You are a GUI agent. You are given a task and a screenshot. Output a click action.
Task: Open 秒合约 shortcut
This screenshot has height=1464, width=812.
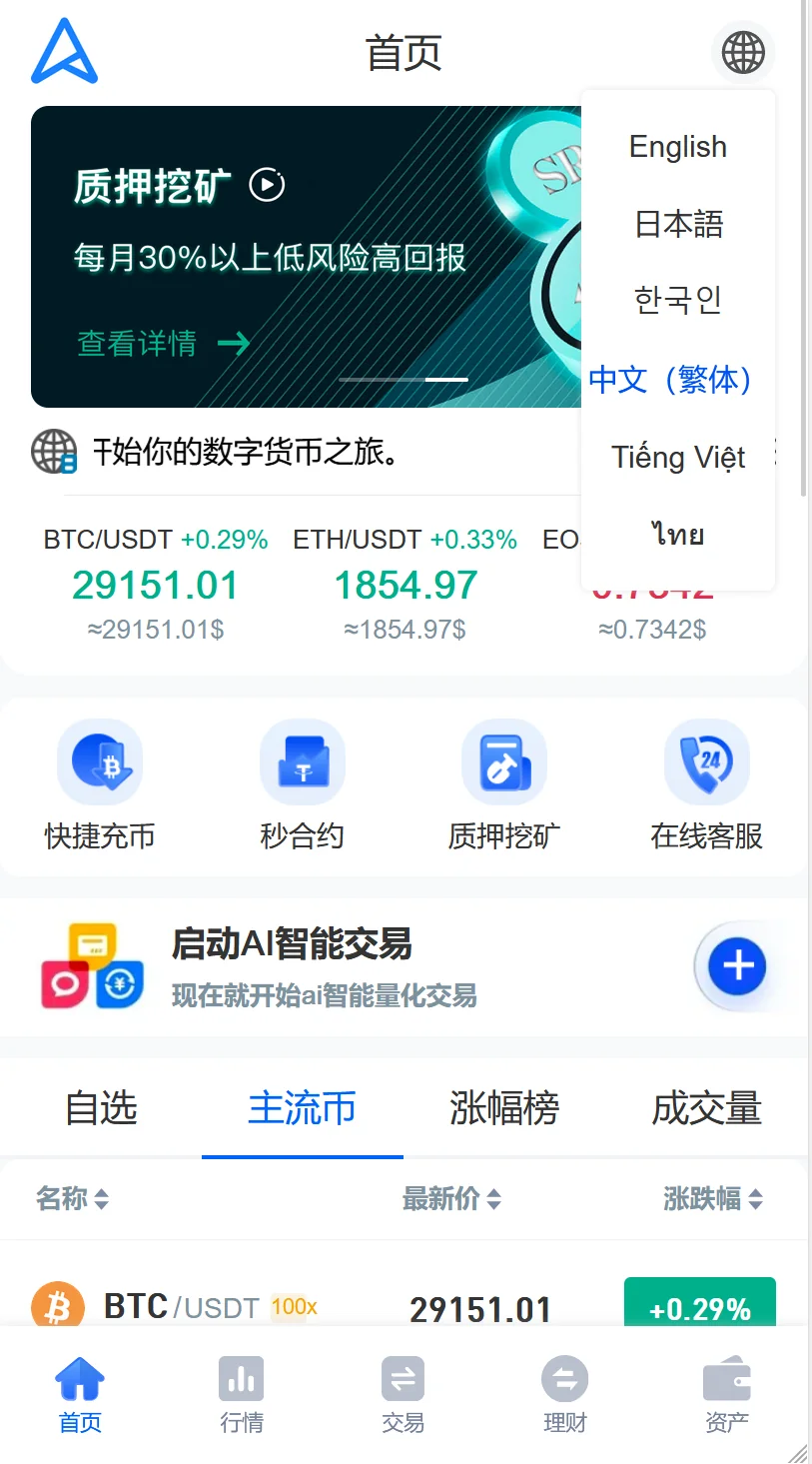[302, 784]
